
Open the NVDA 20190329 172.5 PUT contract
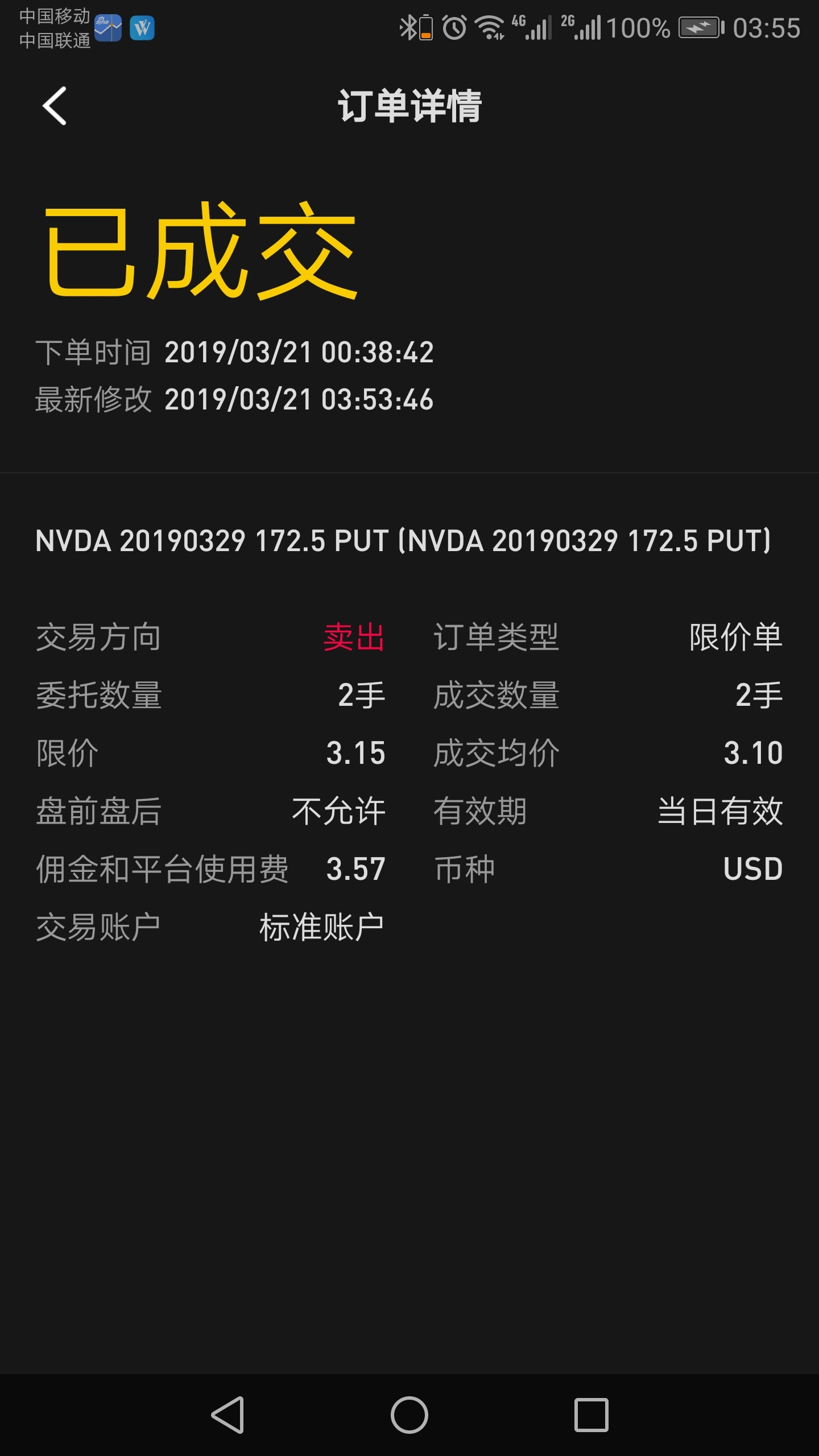[403, 540]
